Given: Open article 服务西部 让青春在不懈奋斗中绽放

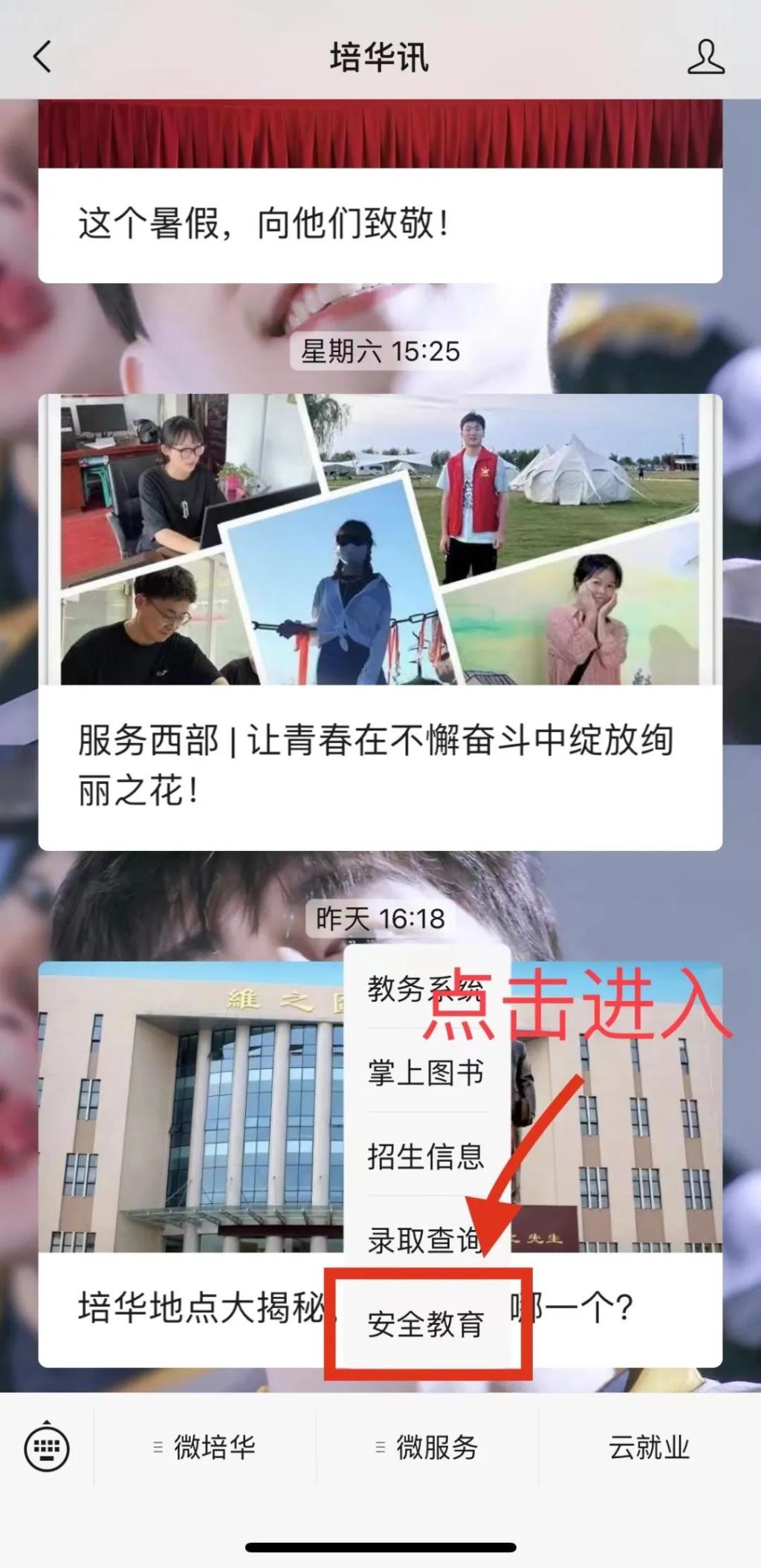Looking at the screenshot, I should 380,765.
